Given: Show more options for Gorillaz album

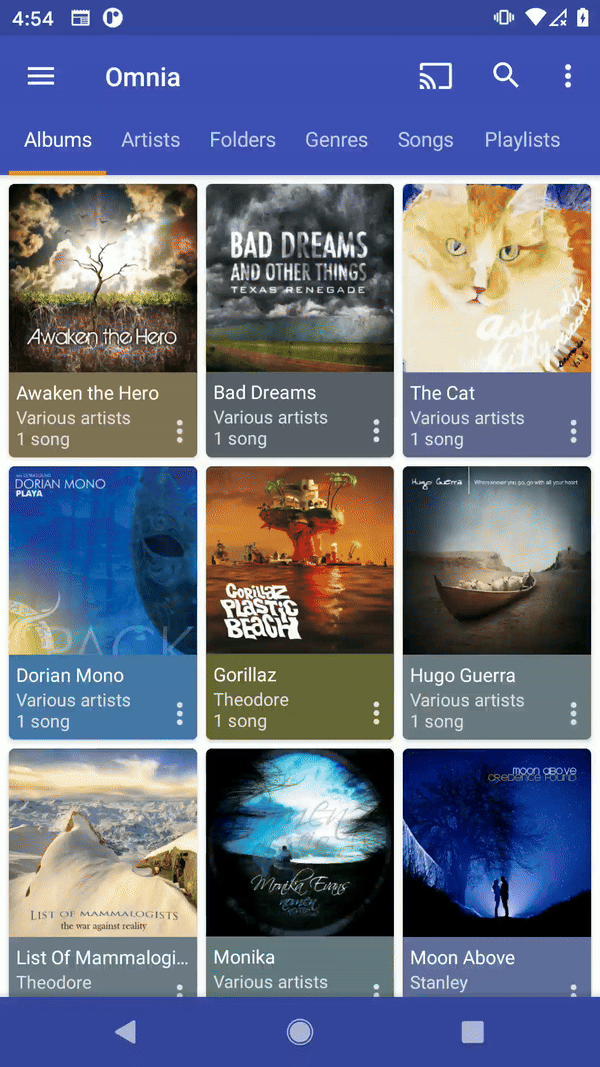Looking at the screenshot, I should click(377, 713).
